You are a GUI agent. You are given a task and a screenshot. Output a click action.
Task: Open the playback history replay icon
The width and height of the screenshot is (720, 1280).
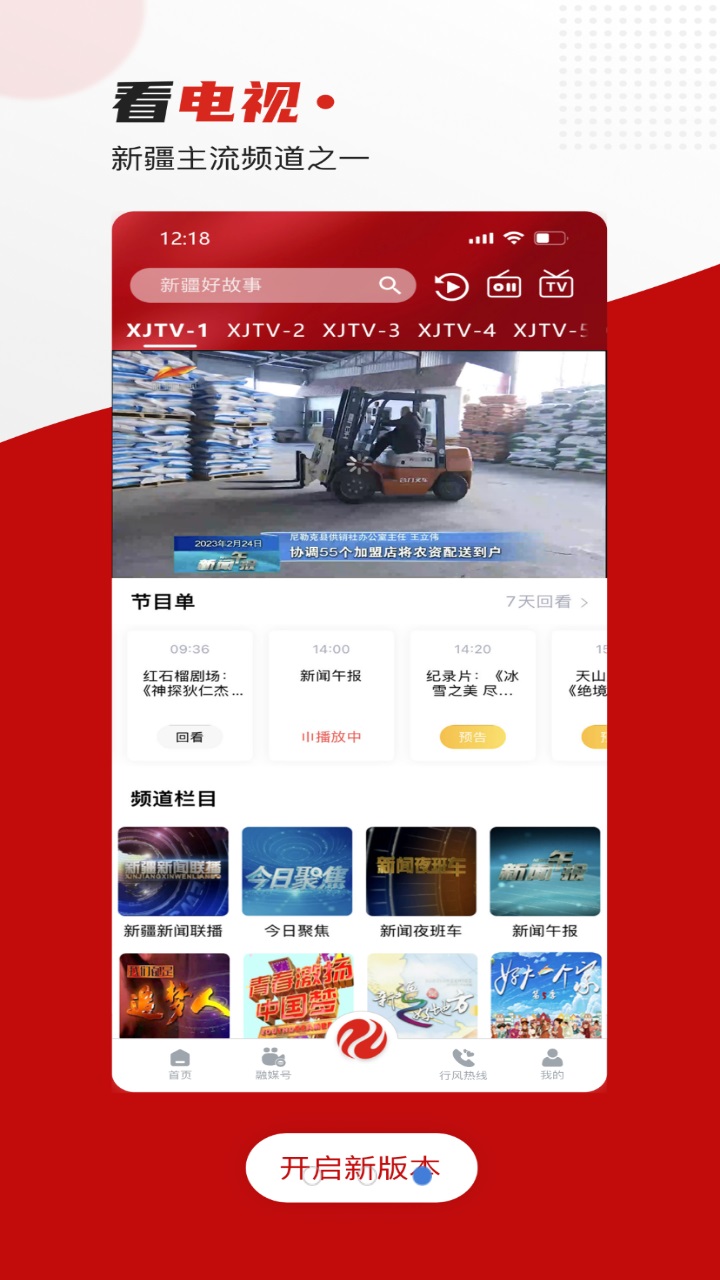453,285
